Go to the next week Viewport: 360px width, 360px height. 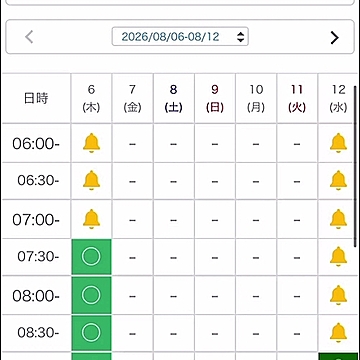[334, 37]
